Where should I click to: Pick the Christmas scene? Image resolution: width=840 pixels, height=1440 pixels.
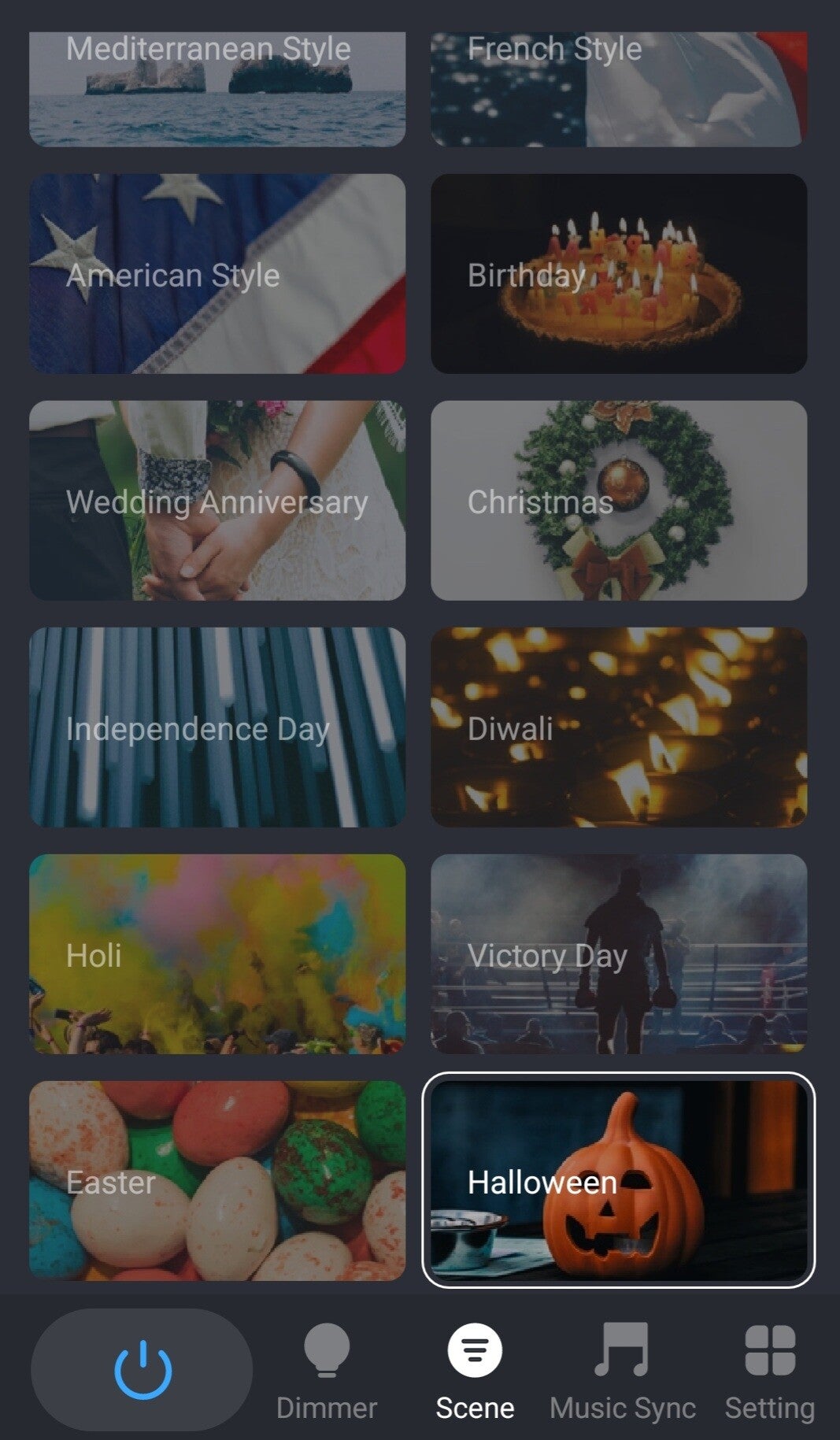pyautogui.click(x=619, y=501)
